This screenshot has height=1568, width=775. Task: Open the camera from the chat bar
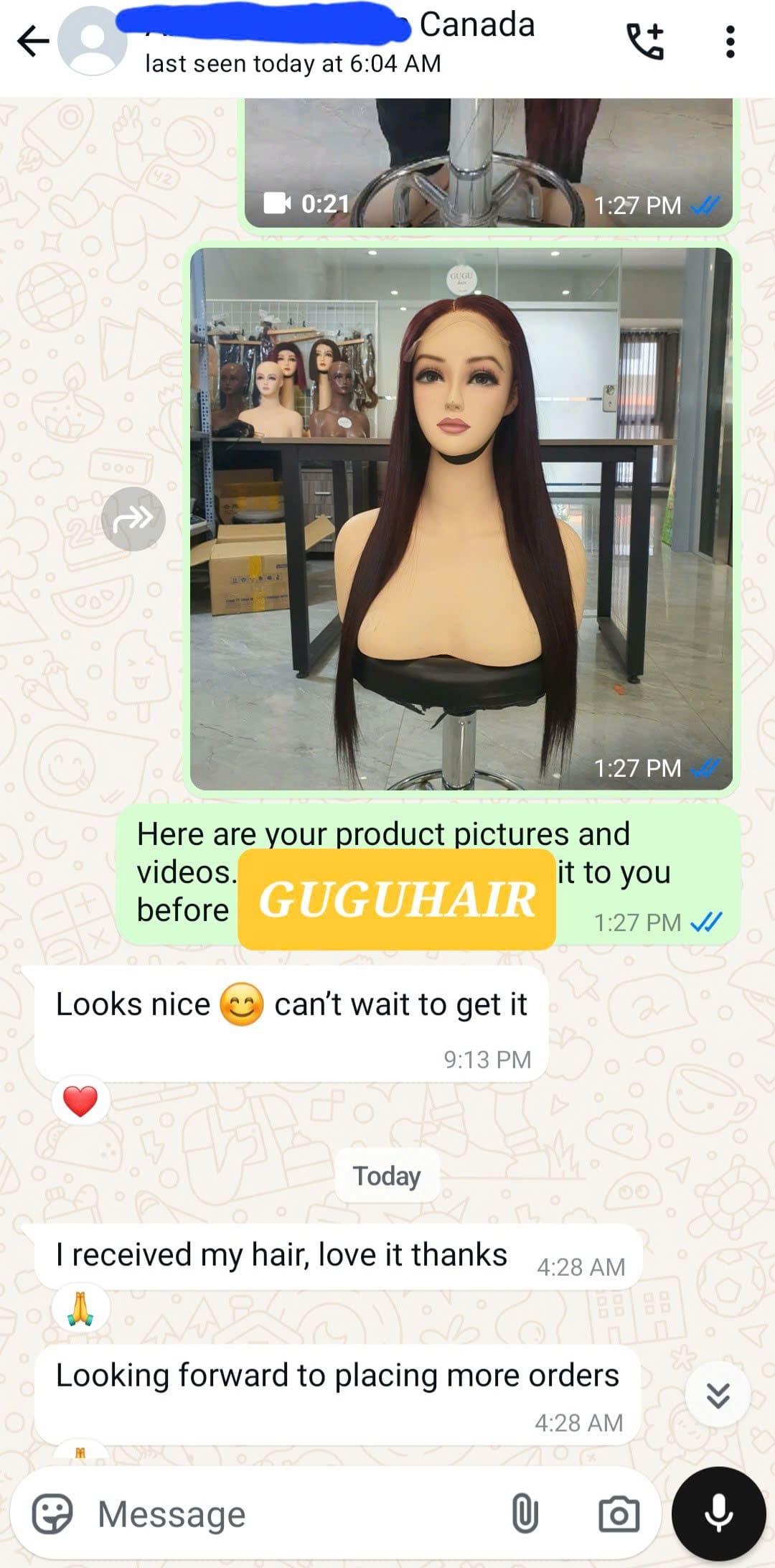[x=619, y=1514]
